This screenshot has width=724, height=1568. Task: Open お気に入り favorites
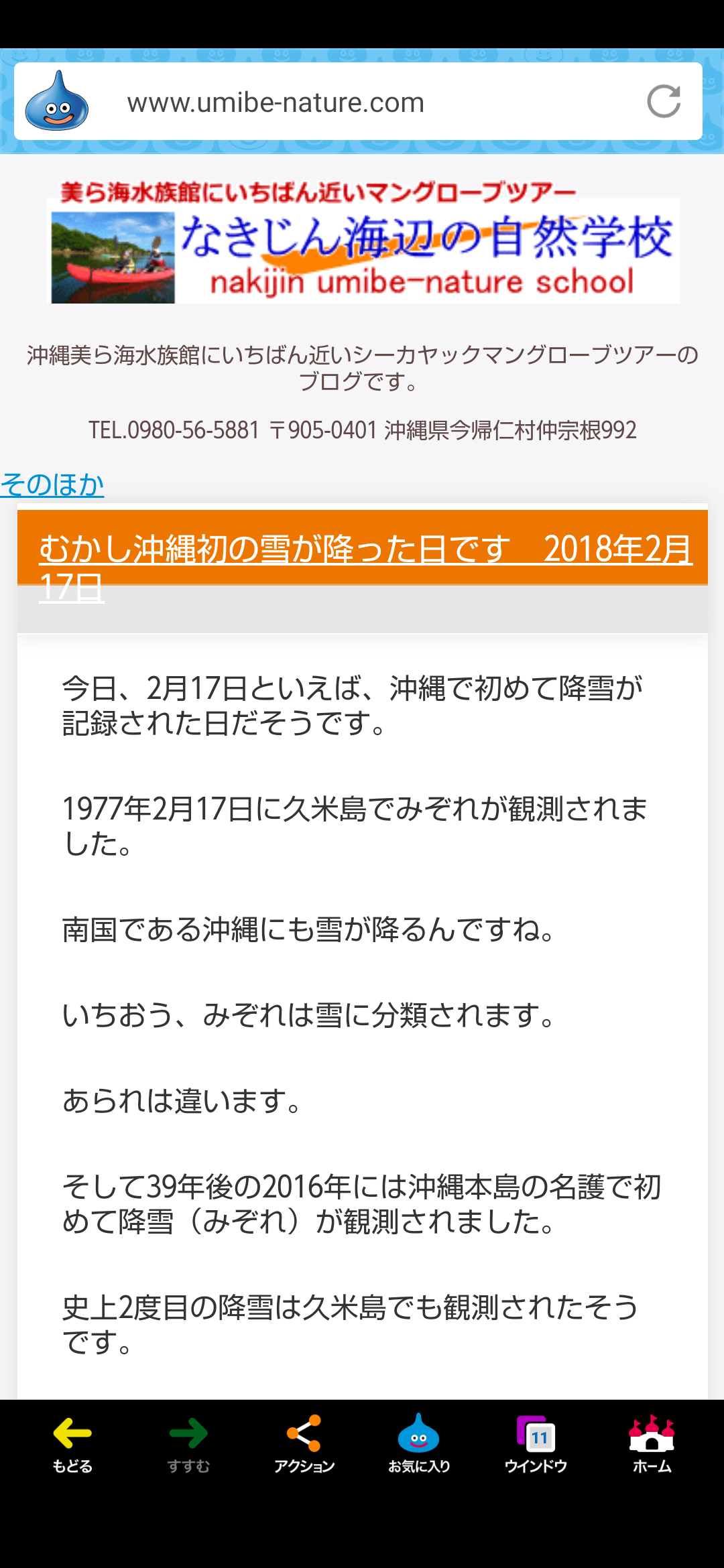tap(419, 1443)
